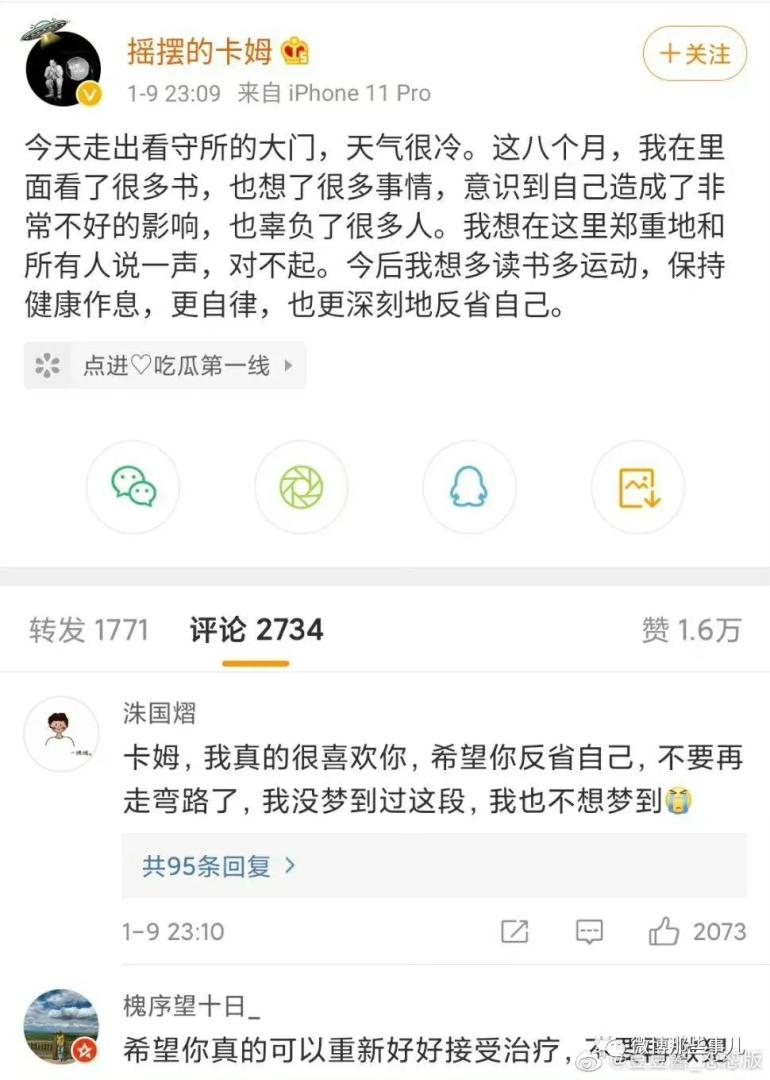
Task: View the 赞 likes tab
Action: click(x=691, y=630)
